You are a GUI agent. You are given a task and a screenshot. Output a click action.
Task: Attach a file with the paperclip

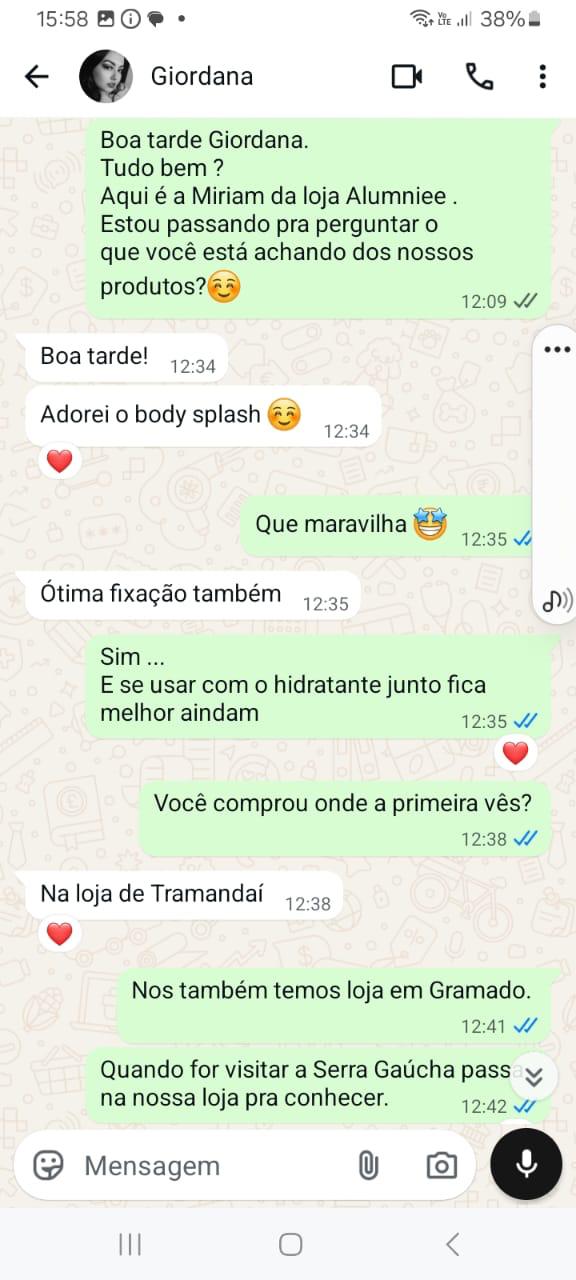click(x=368, y=1165)
